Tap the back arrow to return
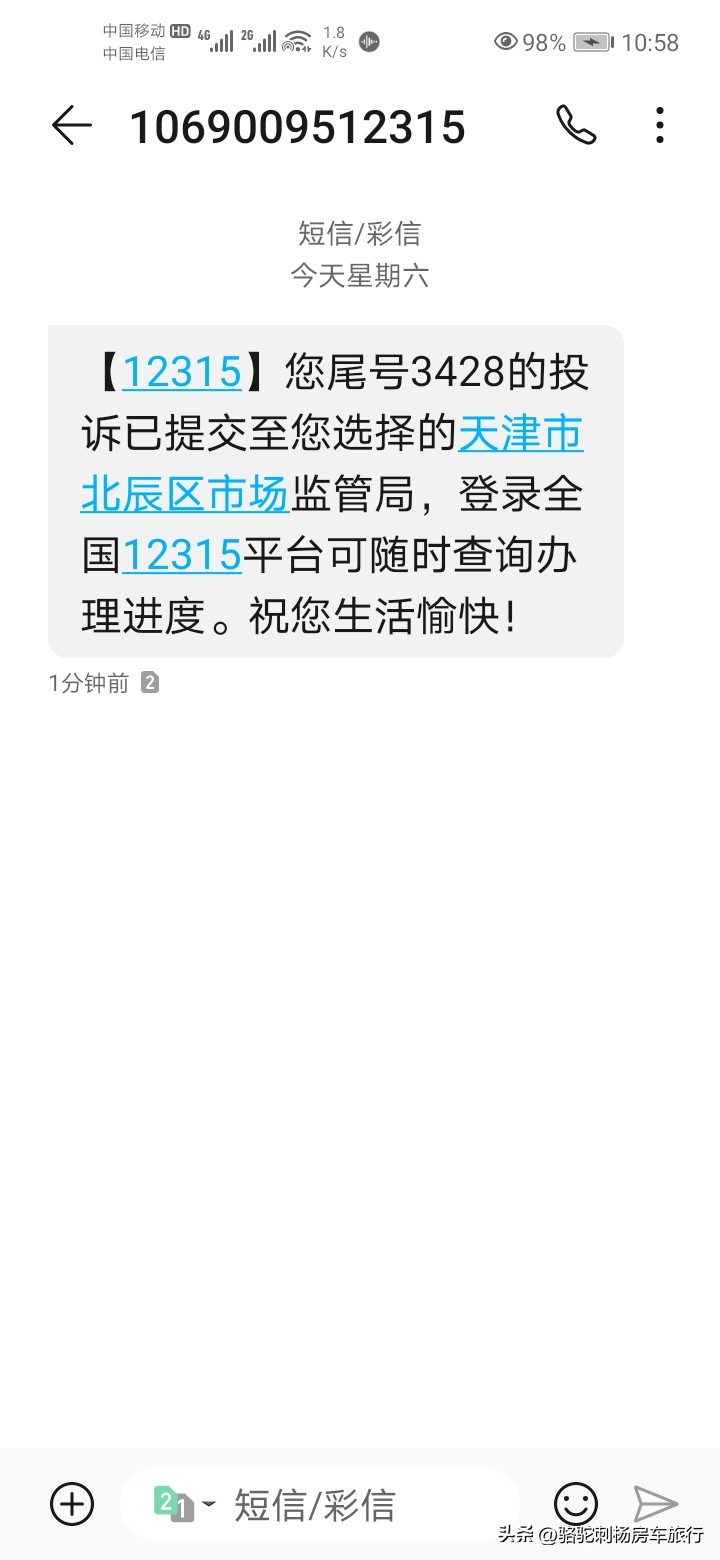Image resolution: width=720 pixels, height=1560 pixels. (x=70, y=126)
